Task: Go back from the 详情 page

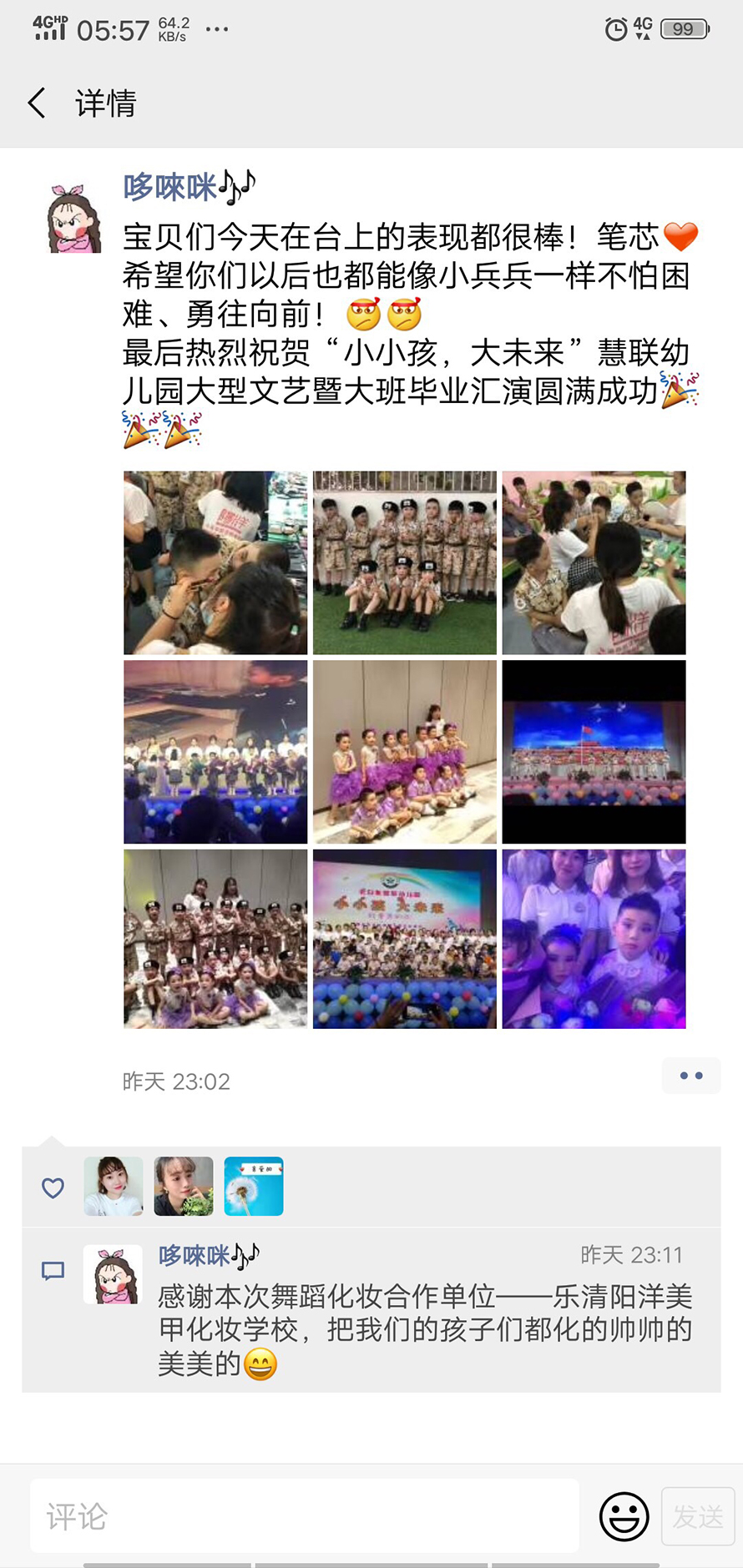Action: coord(37,103)
